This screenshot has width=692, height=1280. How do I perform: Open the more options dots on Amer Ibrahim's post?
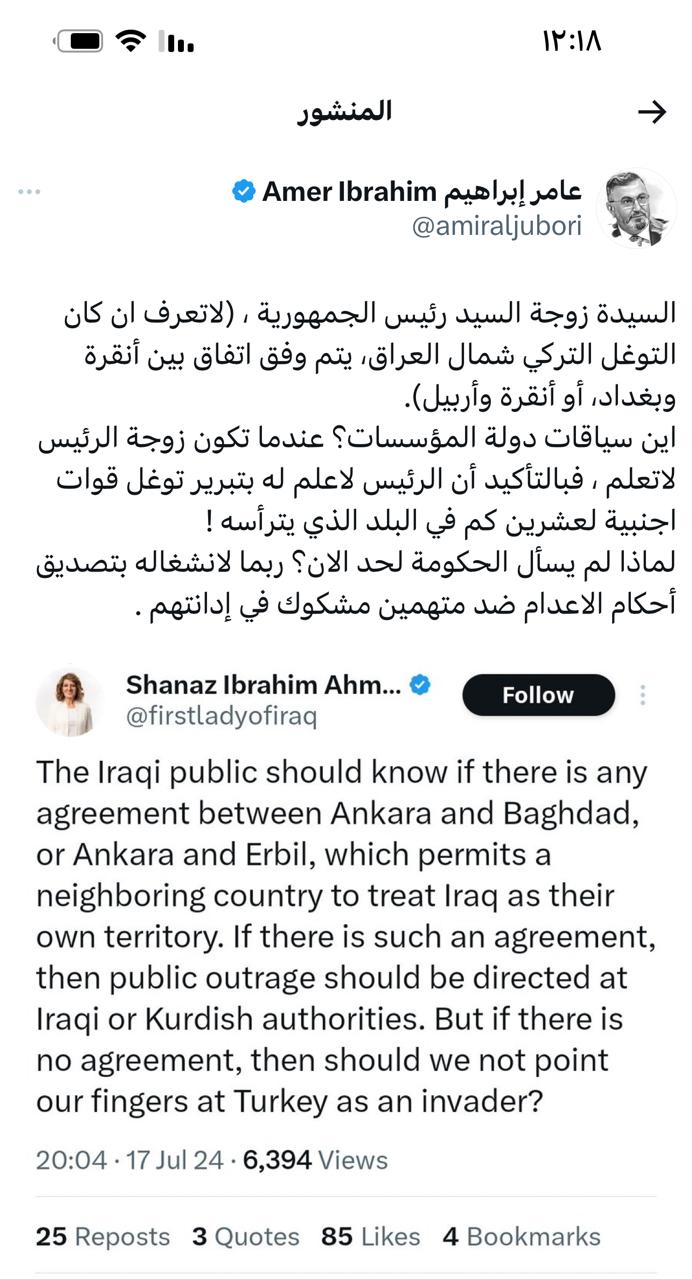coord(28,191)
